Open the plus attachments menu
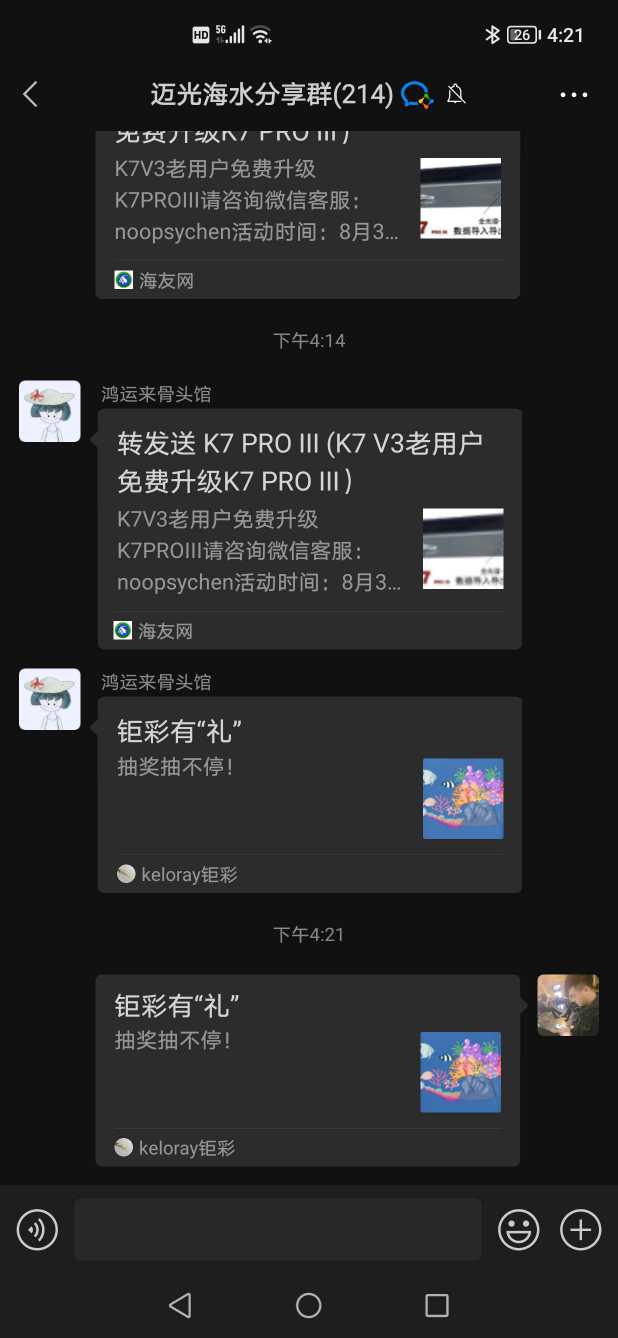 click(x=580, y=1229)
